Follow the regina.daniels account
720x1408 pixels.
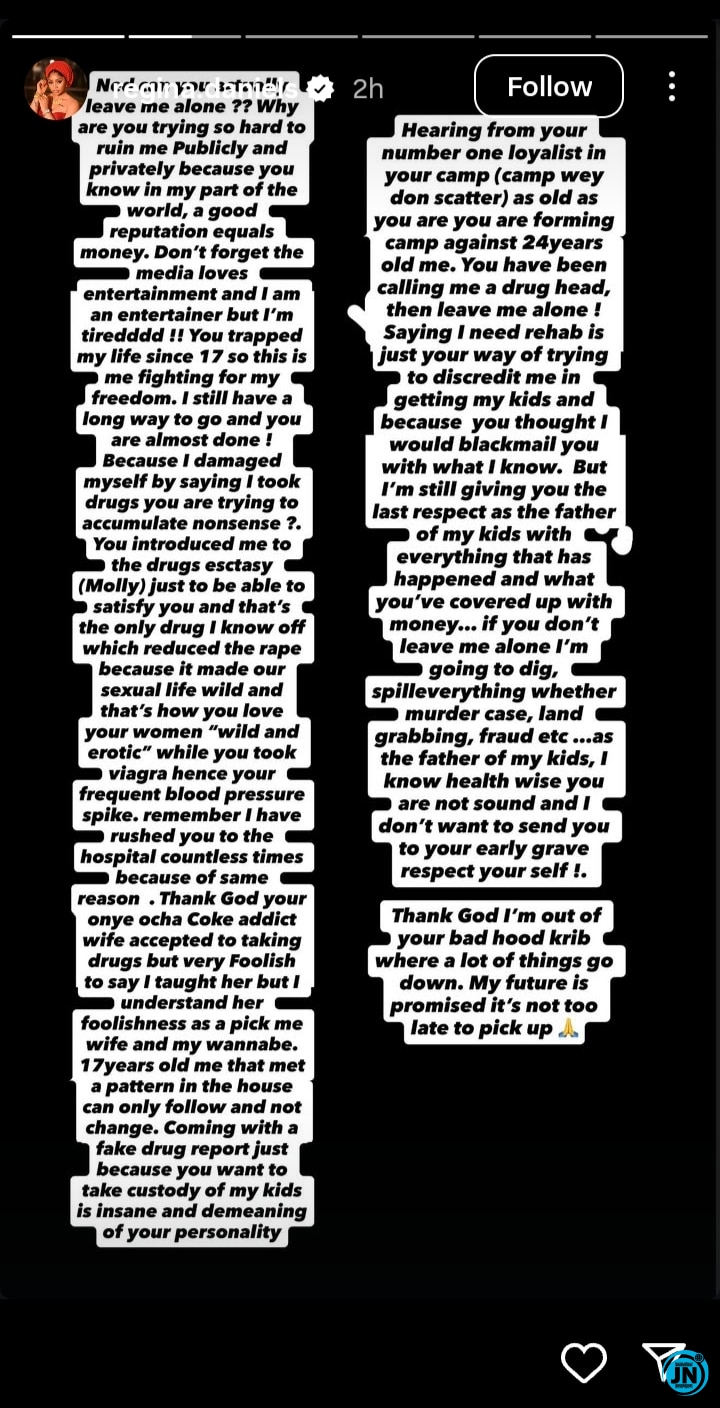point(548,87)
